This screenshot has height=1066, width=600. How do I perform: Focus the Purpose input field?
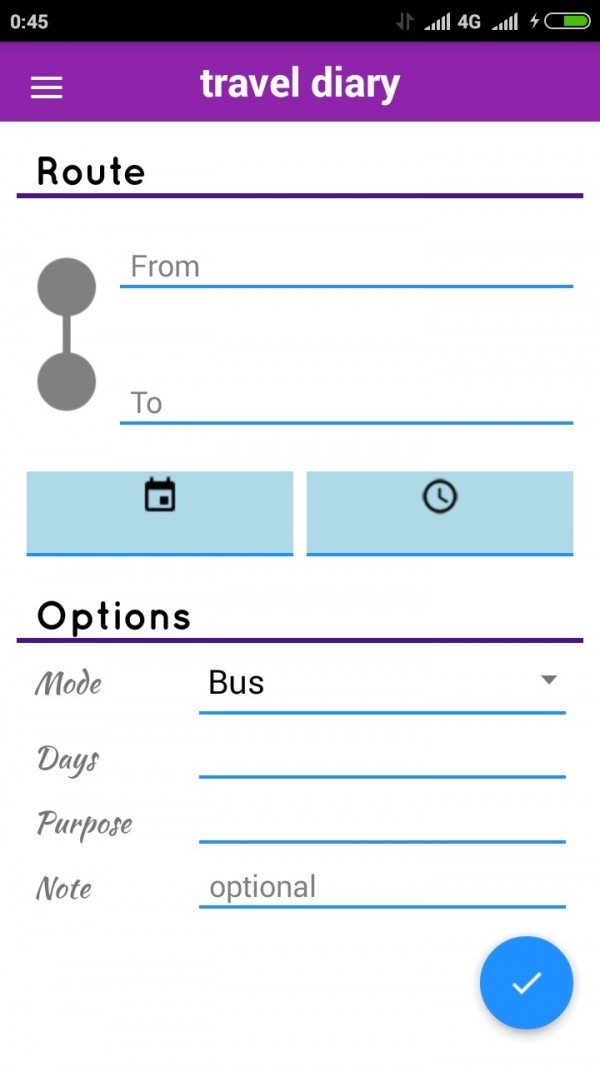point(382,823)
